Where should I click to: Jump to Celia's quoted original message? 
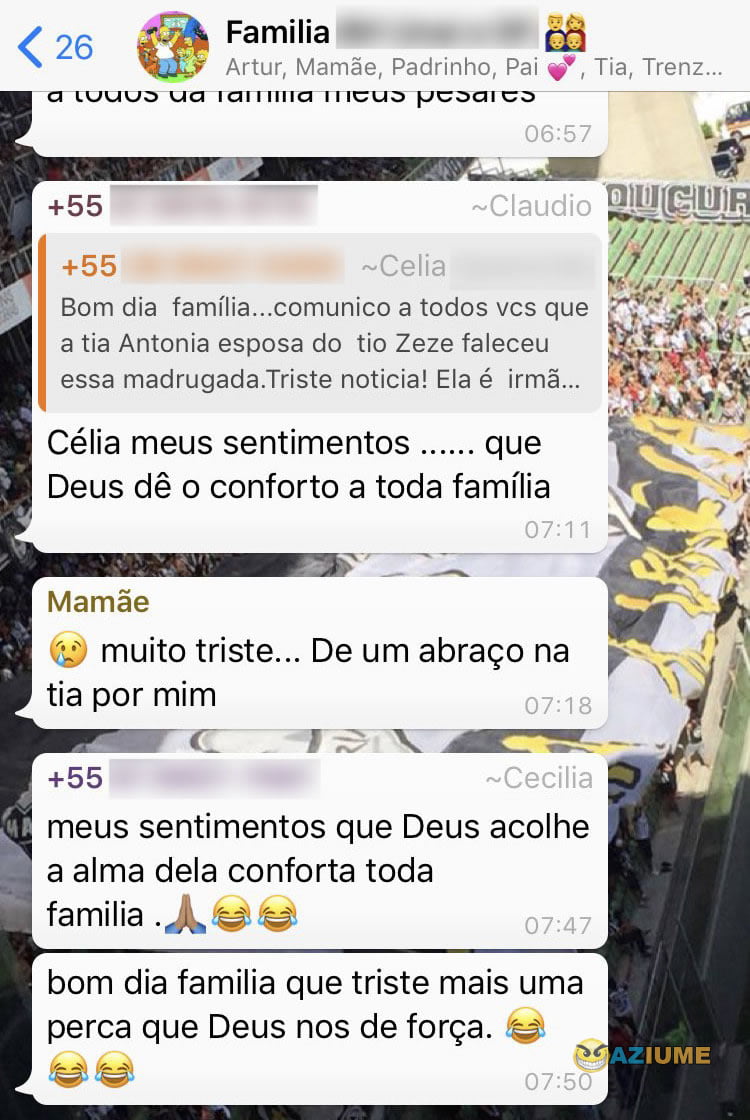pyautogui.click(x=320, y=323)
